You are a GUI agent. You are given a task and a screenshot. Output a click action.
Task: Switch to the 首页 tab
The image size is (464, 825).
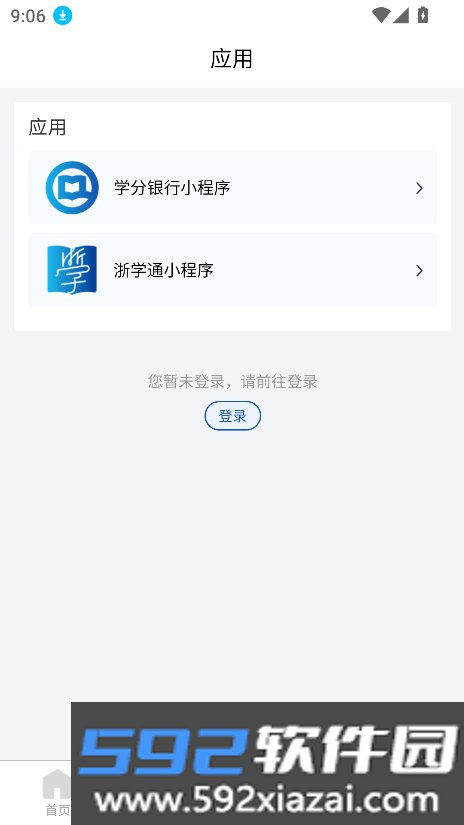57,793
